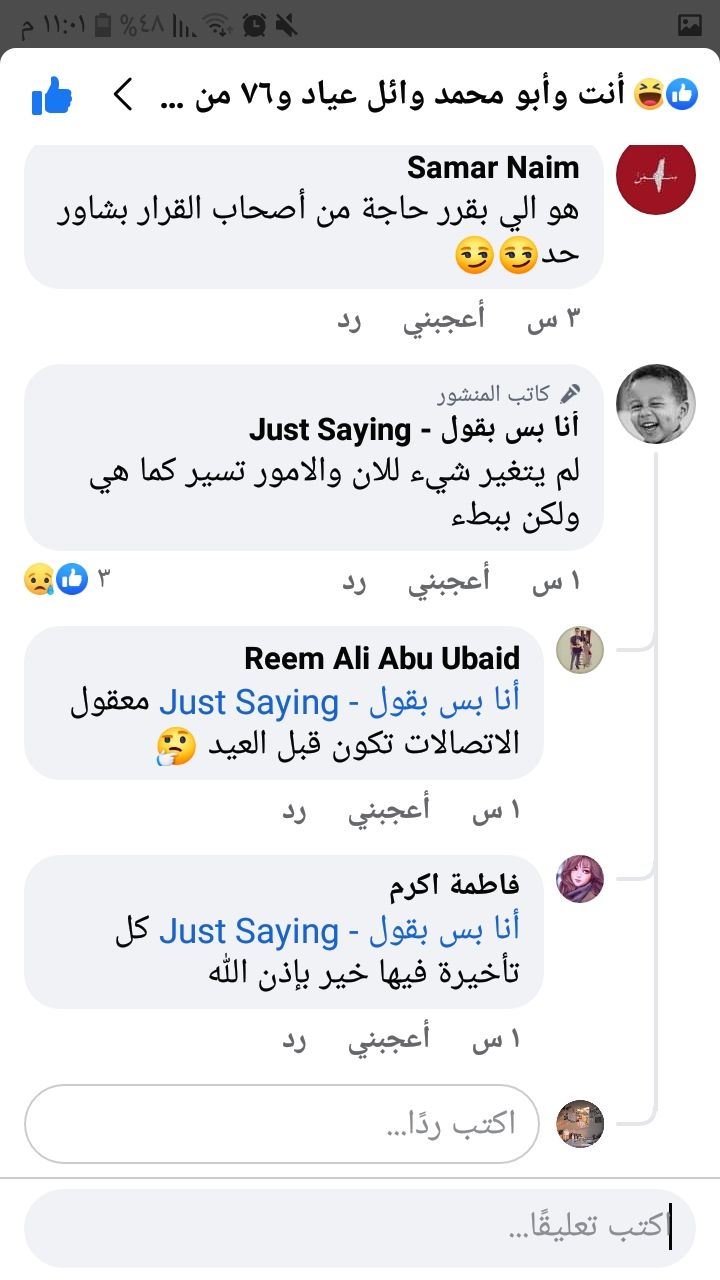720x1280 pixels.
Task: Like the post author's comment
Action: 448,582
